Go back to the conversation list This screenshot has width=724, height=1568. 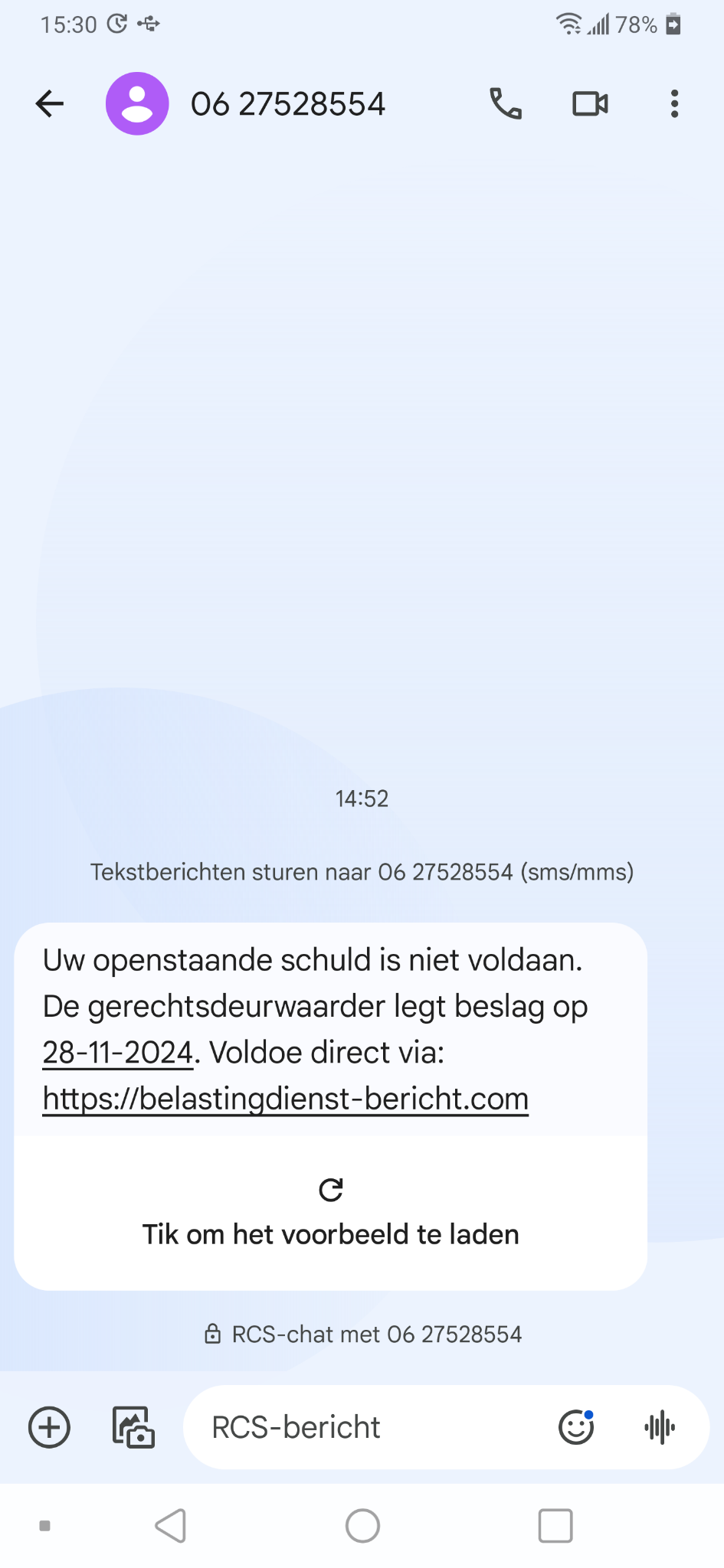pos(50,103)
